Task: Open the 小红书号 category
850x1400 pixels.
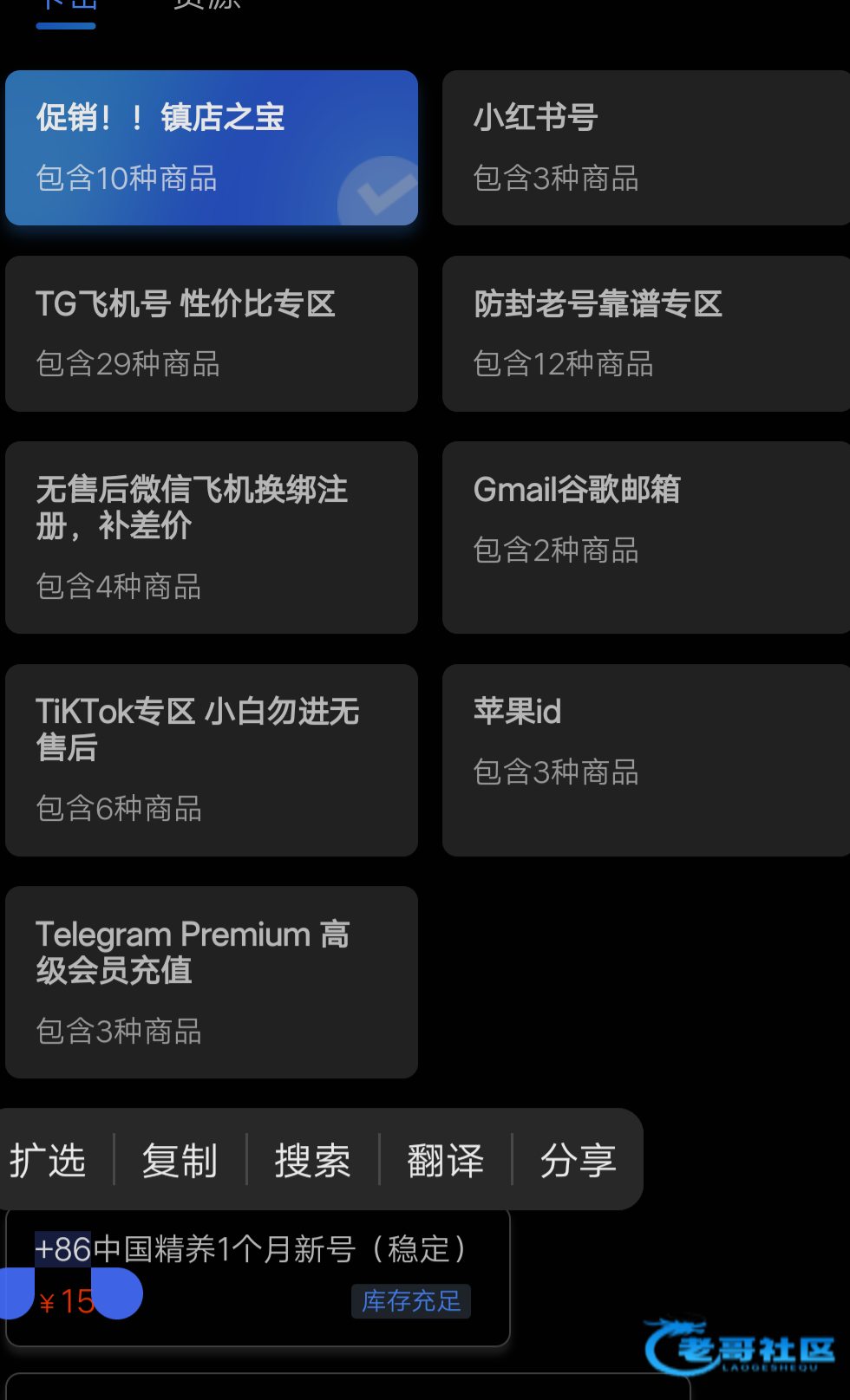Action: pyautogui.click(x=646, y=148)
